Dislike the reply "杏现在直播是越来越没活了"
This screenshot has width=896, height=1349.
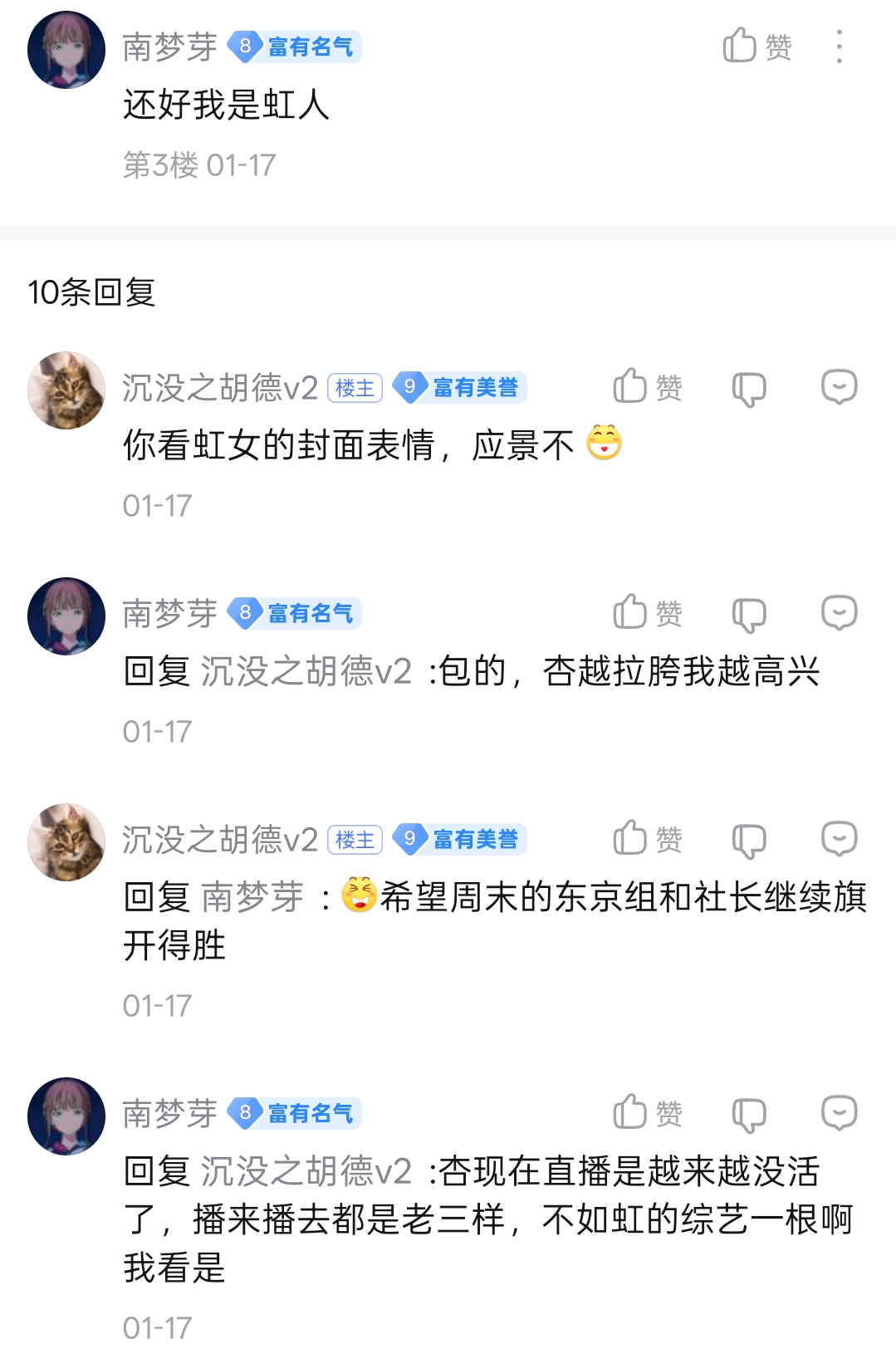(x=748, y=1114)
